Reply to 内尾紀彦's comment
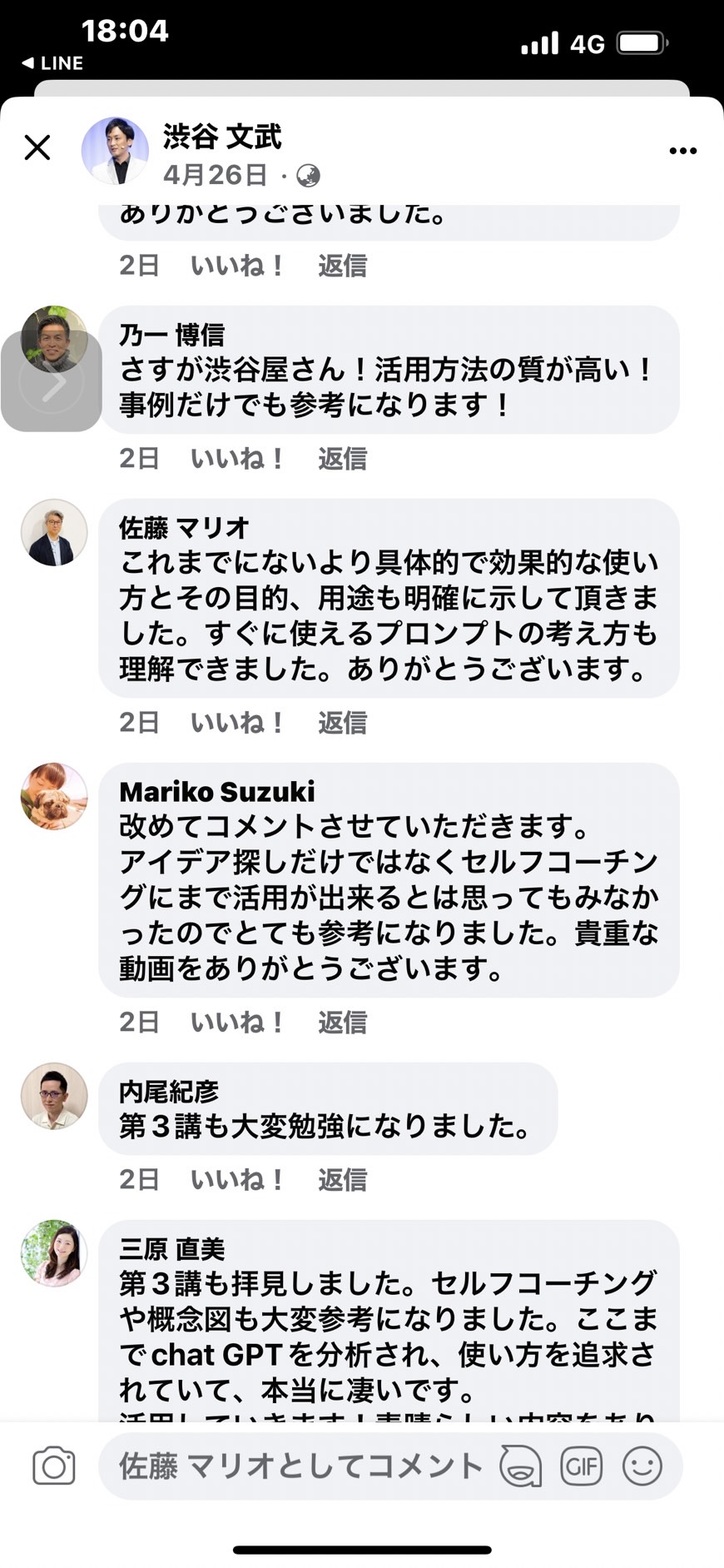The image size is (724, 1568). (342, 1180)
